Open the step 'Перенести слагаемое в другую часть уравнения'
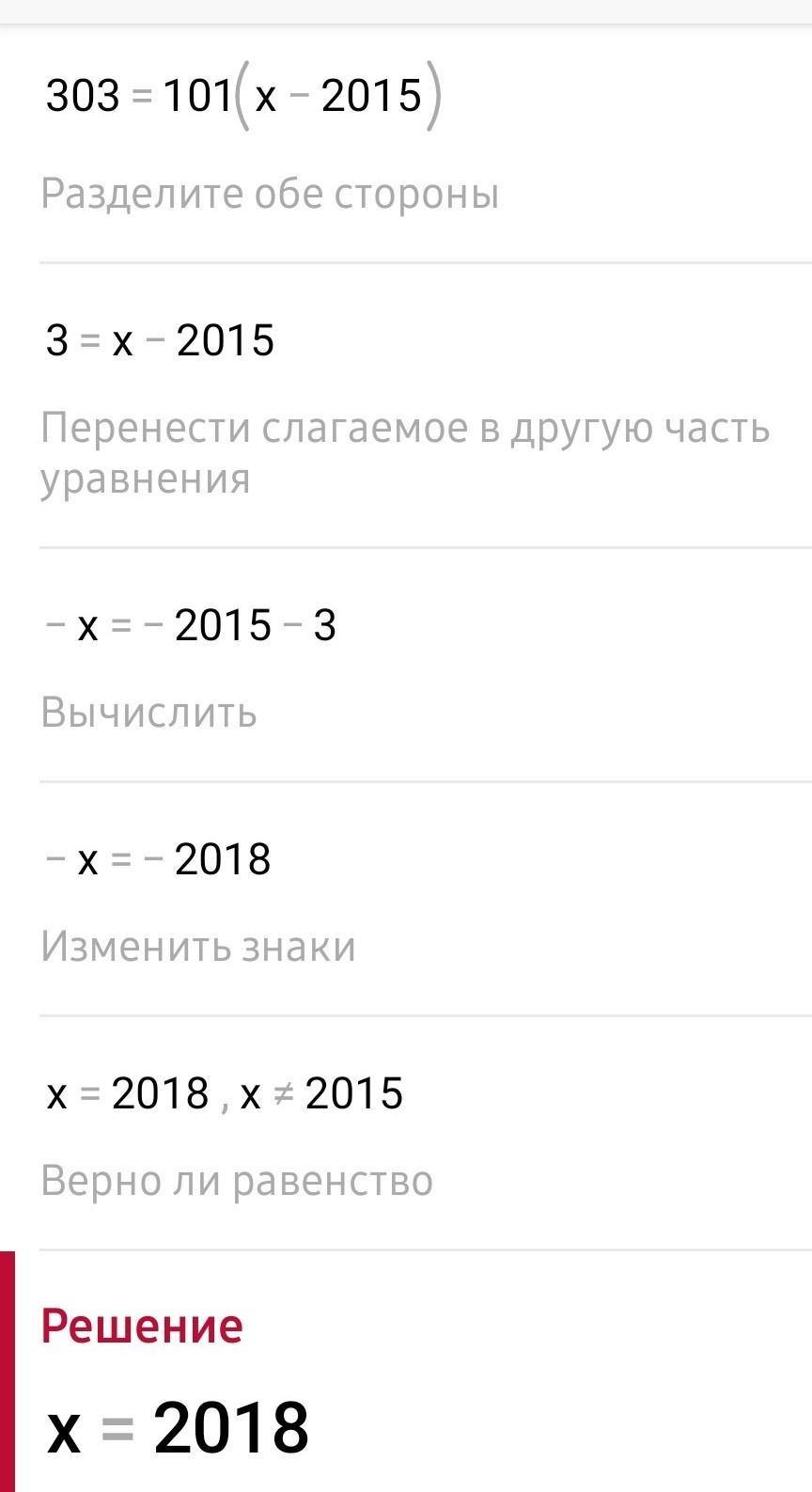Screen dimensions: 812x1492 tap(405, 453)
